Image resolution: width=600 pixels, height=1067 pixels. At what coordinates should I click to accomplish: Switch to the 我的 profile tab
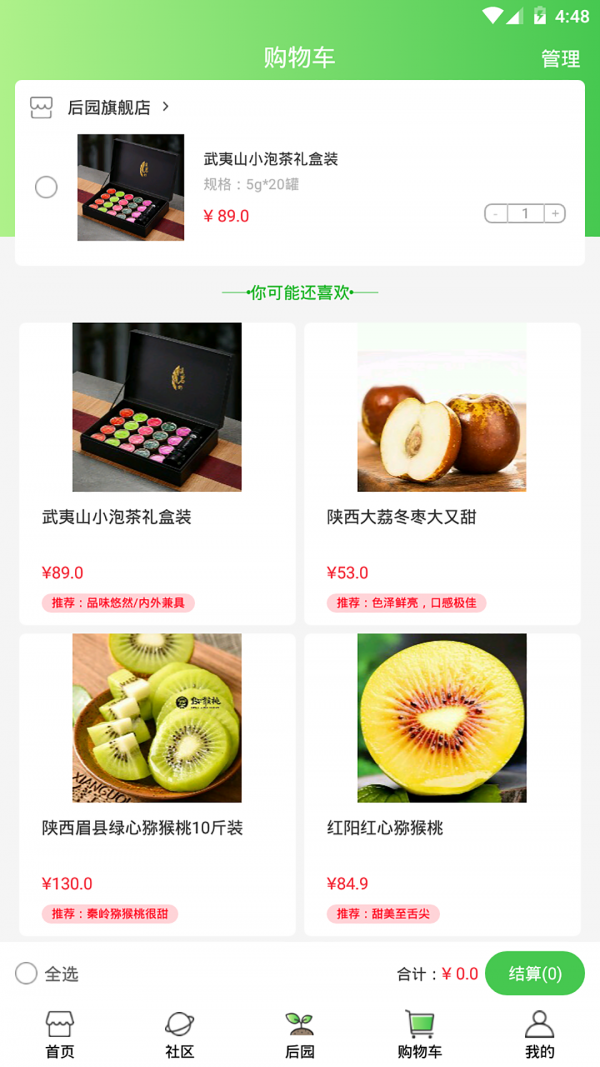coord(540,1034)
